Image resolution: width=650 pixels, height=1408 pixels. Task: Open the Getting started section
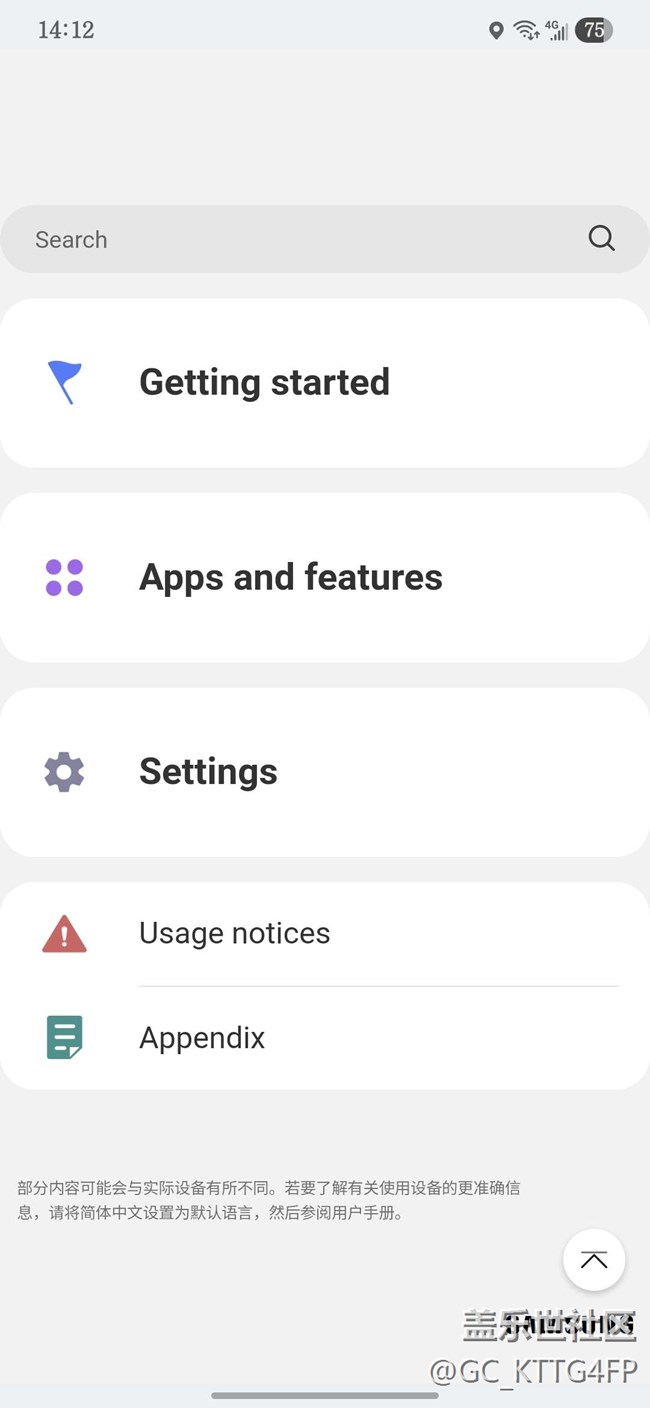click(324, 382)
